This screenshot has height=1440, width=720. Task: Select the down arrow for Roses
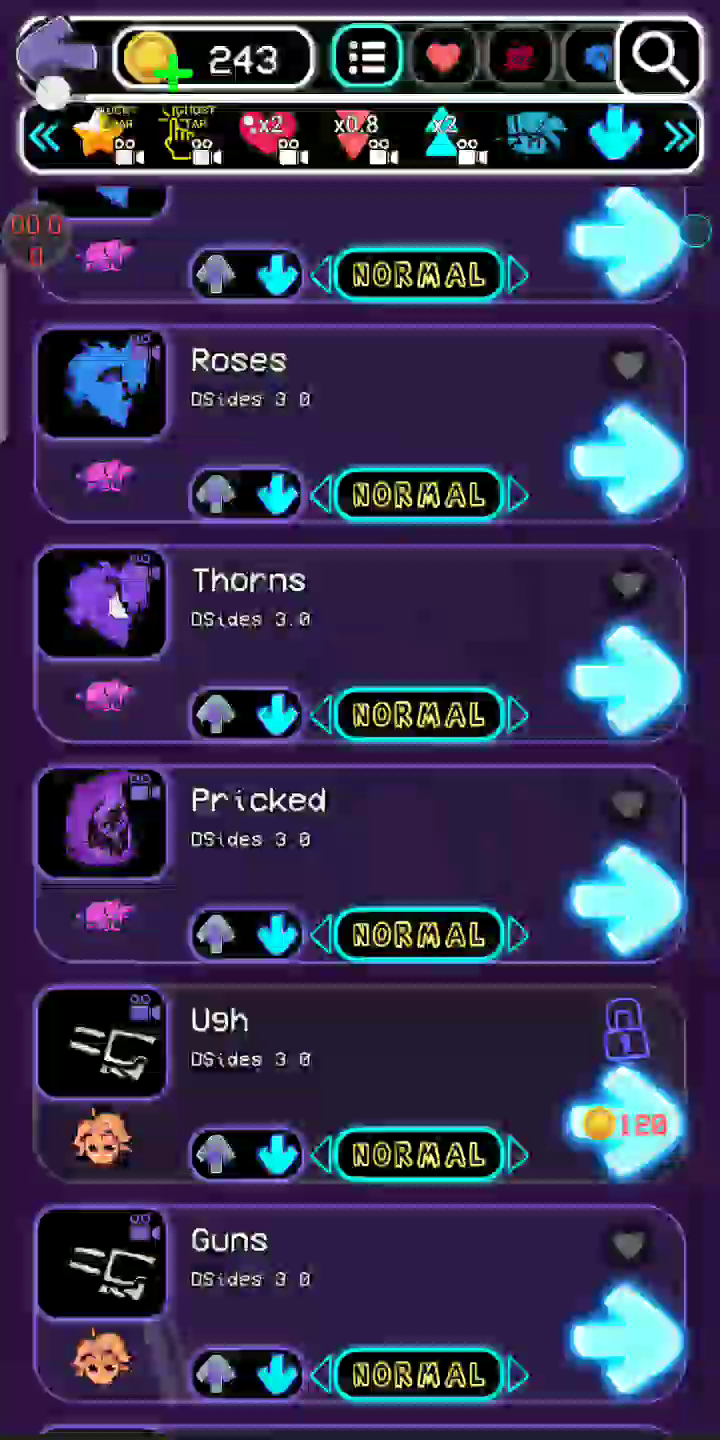click(277, 495)
